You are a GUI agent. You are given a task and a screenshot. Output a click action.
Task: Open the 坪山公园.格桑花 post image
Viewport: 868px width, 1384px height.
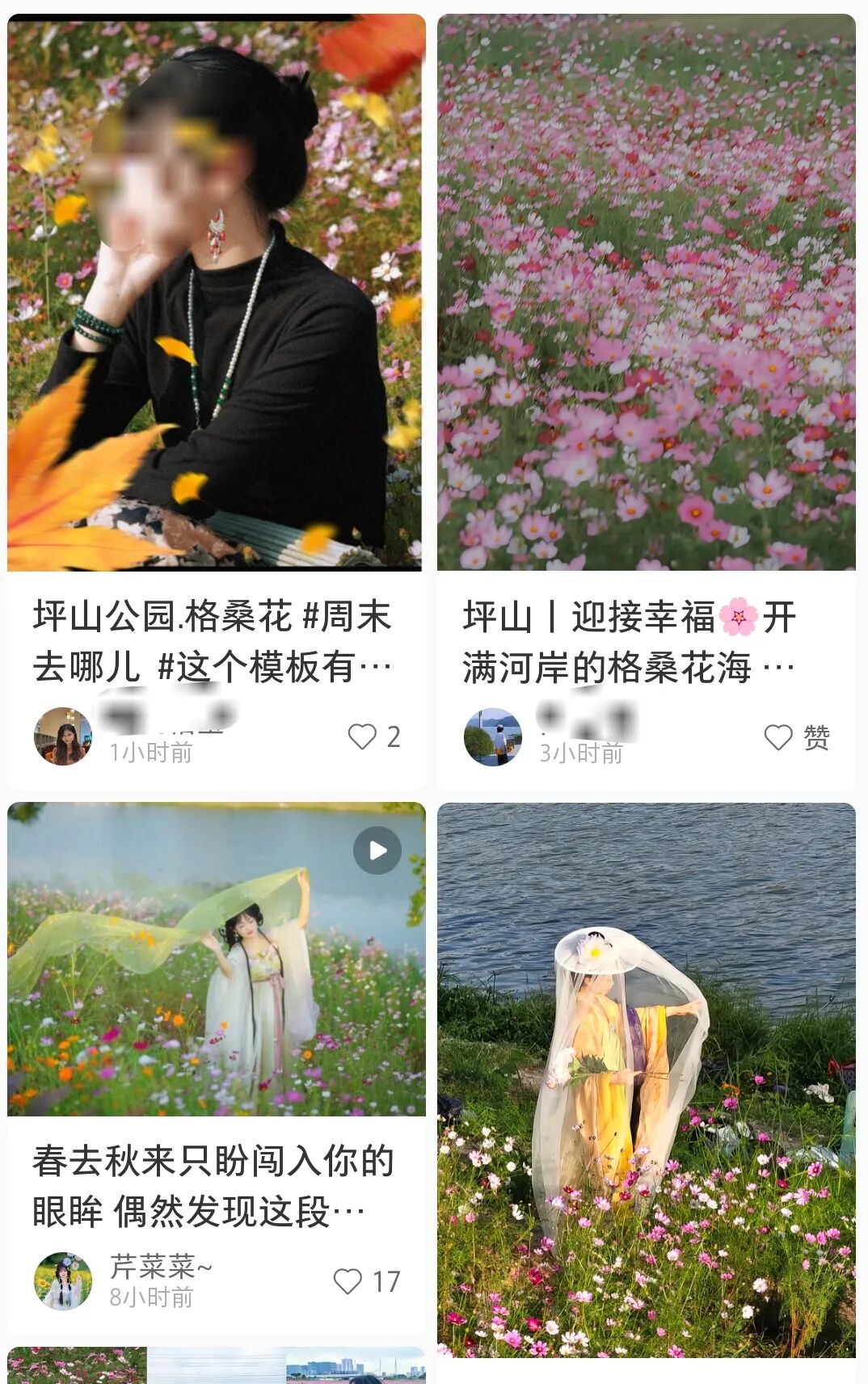[x=216, y=291]
